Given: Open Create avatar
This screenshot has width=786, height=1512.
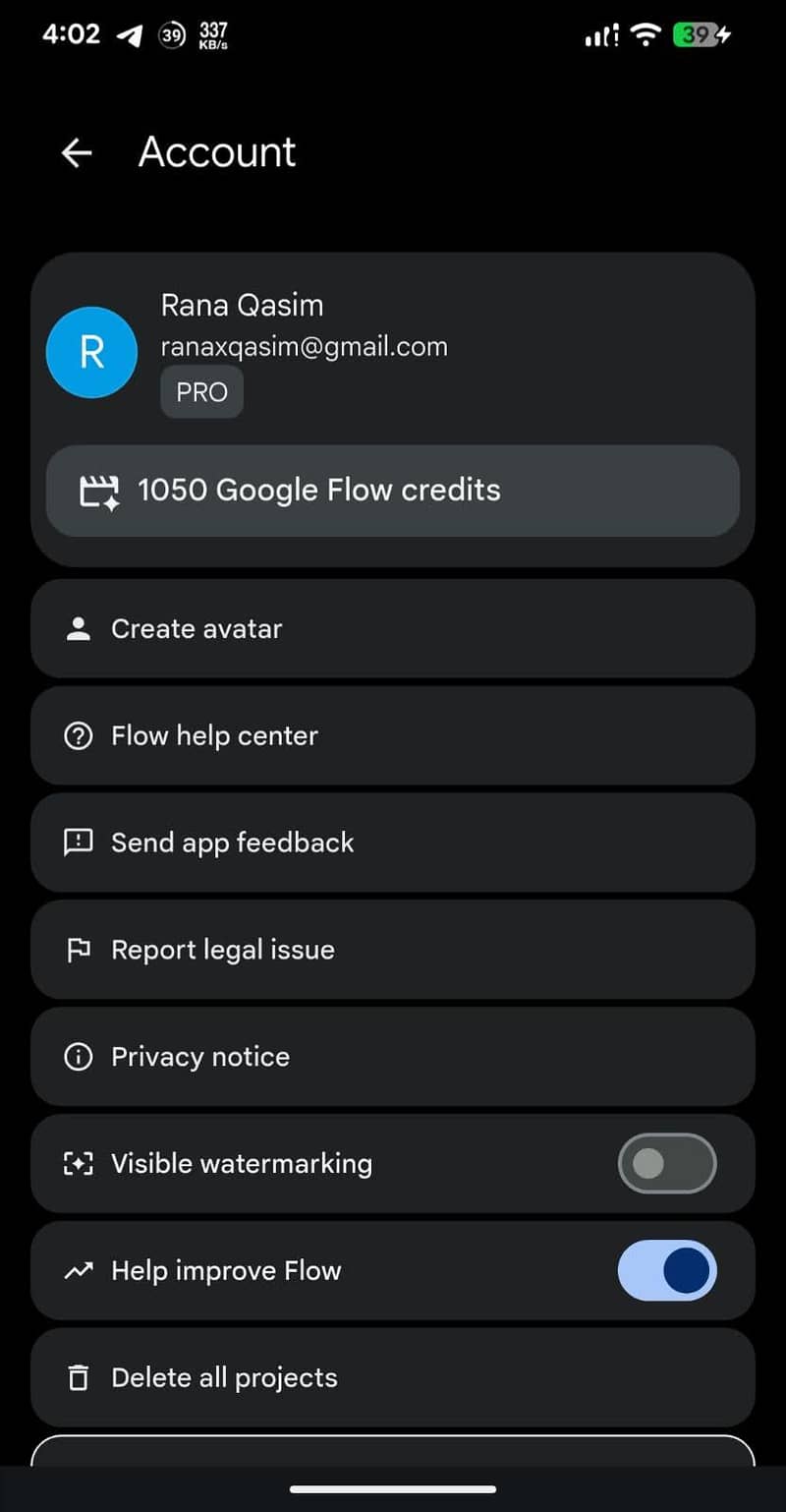Looking at the screenshot, I should [x=393, y=629].
